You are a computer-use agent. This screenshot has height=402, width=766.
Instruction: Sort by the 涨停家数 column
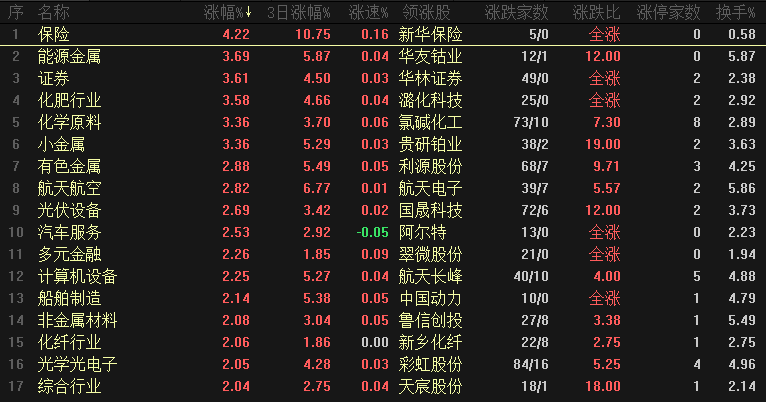(x=668, y=12)
